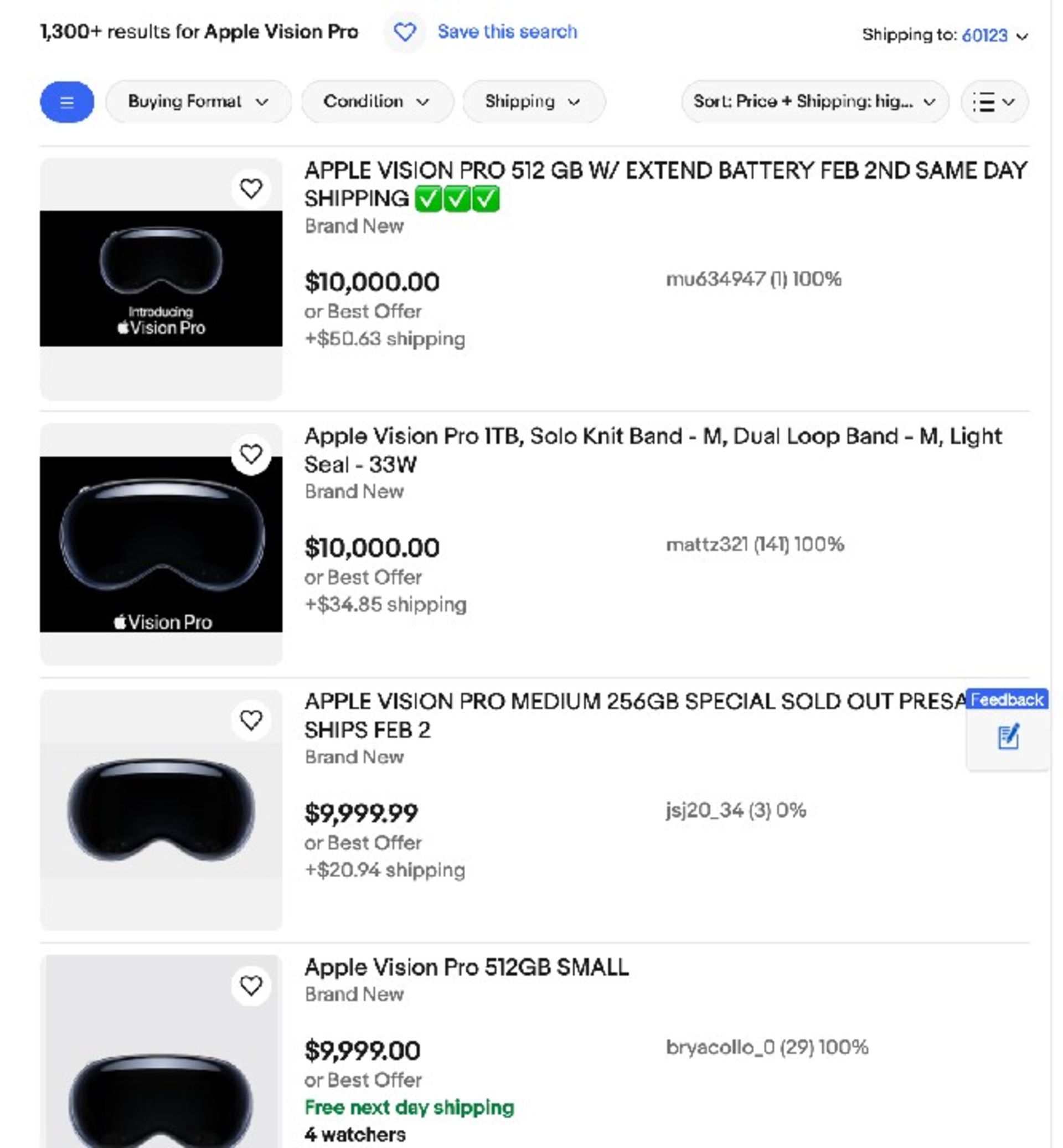Expand the Buying Format filter
This screenshot has width=1063, height=1148.
[x=198, y=102]
